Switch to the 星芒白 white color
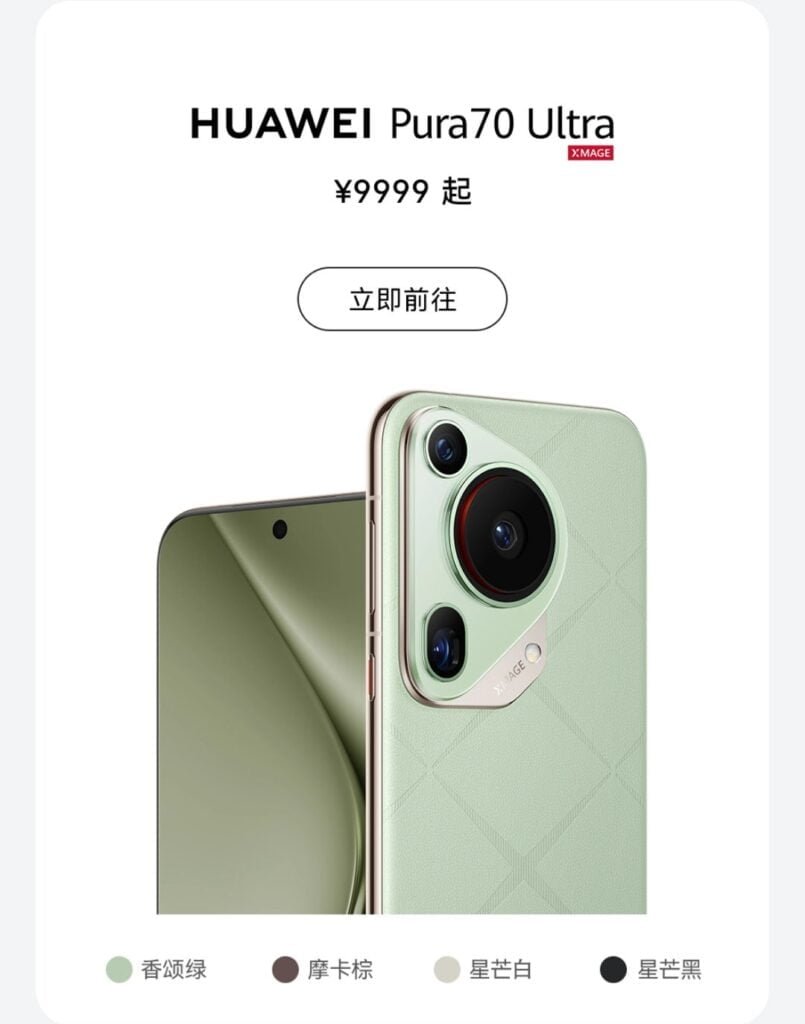Screen dimensions: 805x1024 (447, 969)
